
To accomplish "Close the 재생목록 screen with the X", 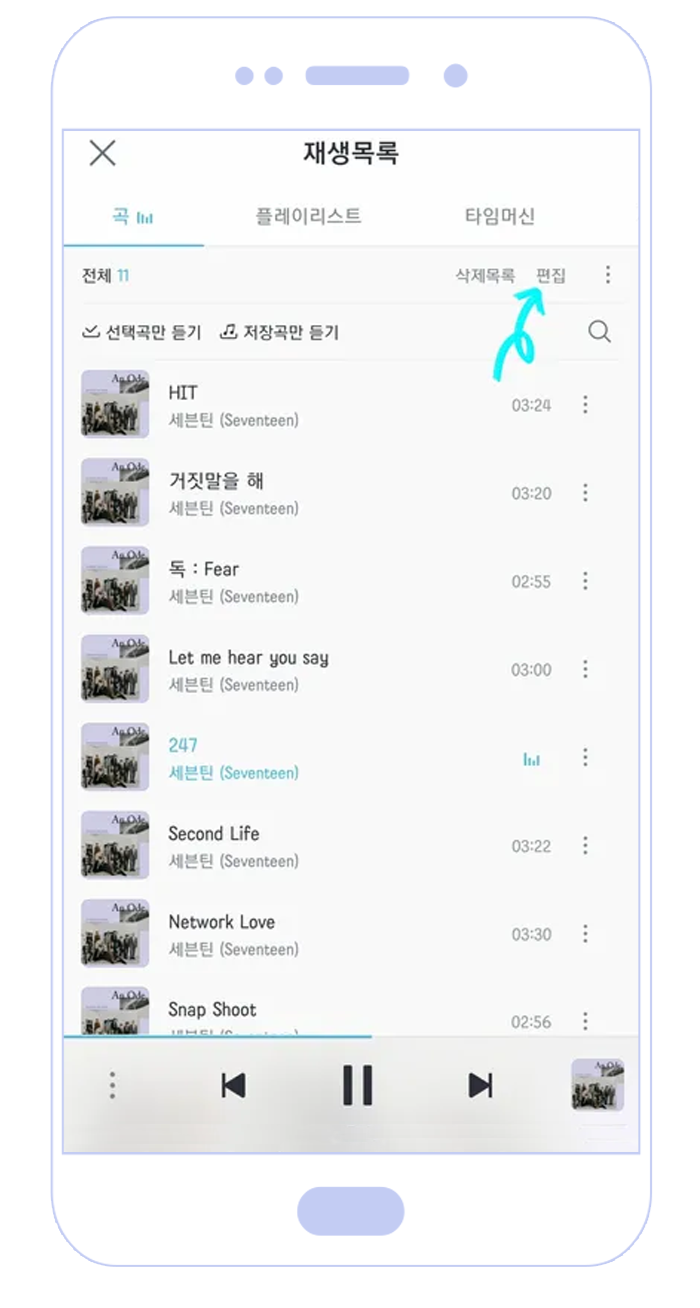I will tap(102, 153).
